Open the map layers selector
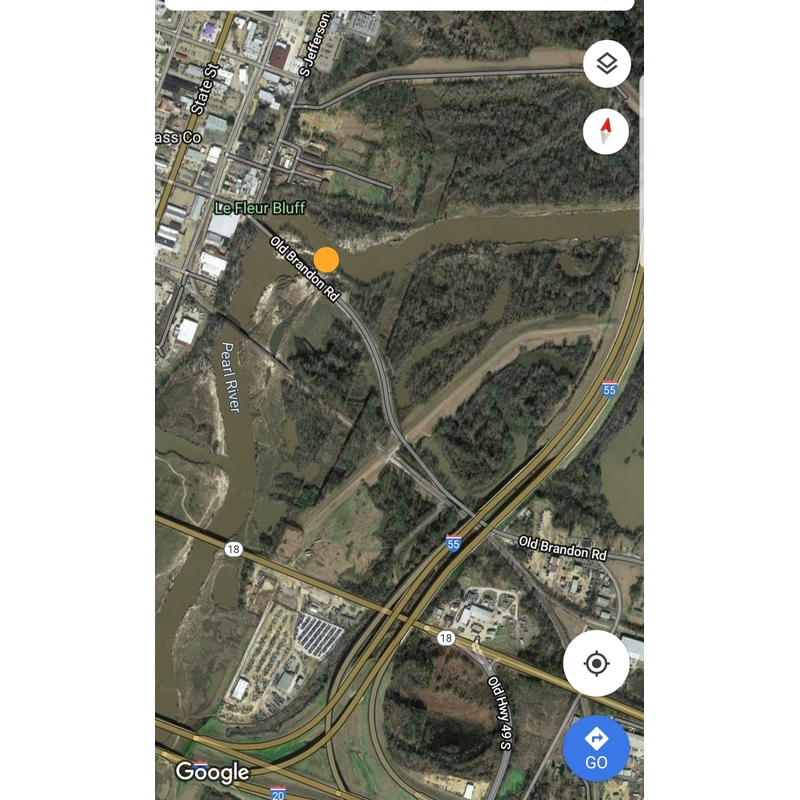The width and height of the screenshot is (800, 800). tap(606, 64)
